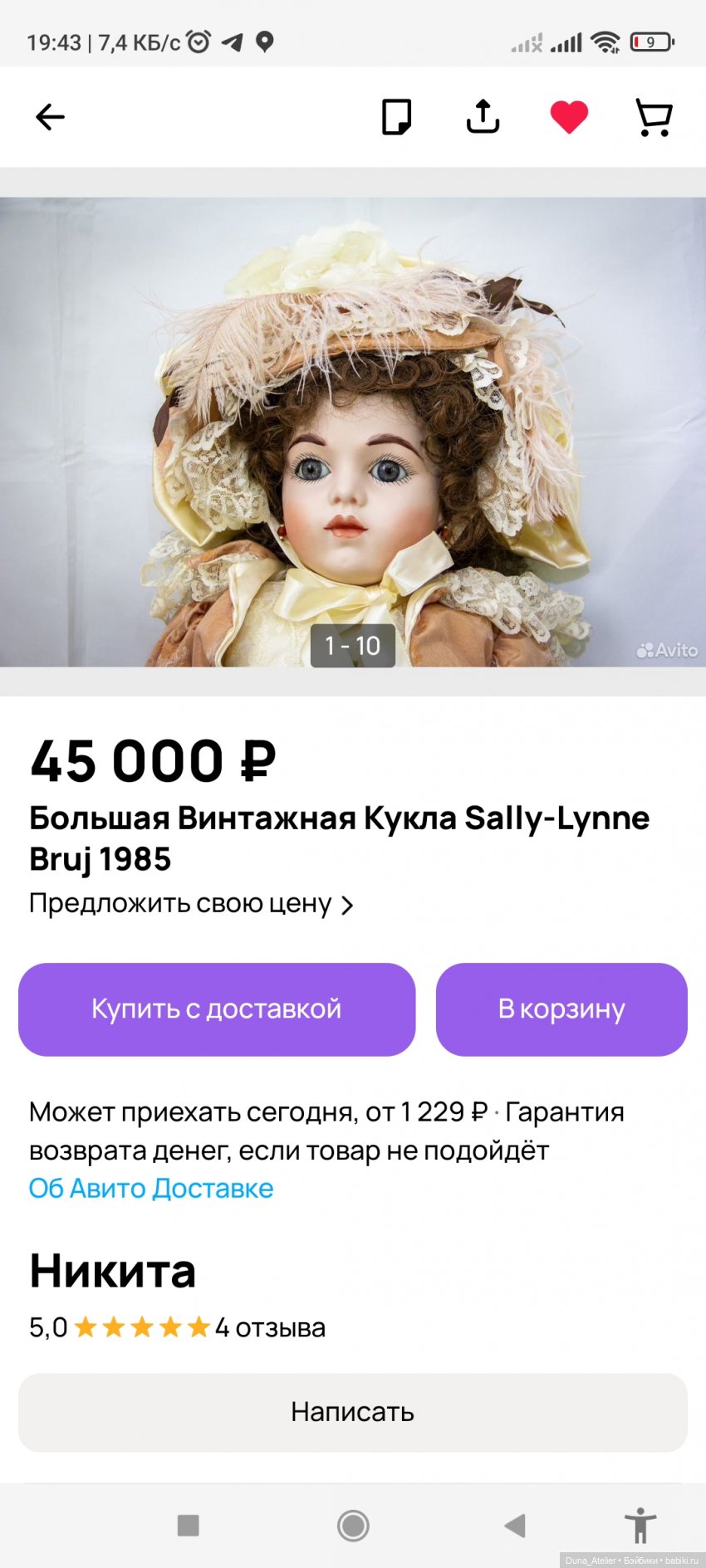The image size is (706, 1568).
Task: Open the doll photo gallery
Action: coord(353,432)
